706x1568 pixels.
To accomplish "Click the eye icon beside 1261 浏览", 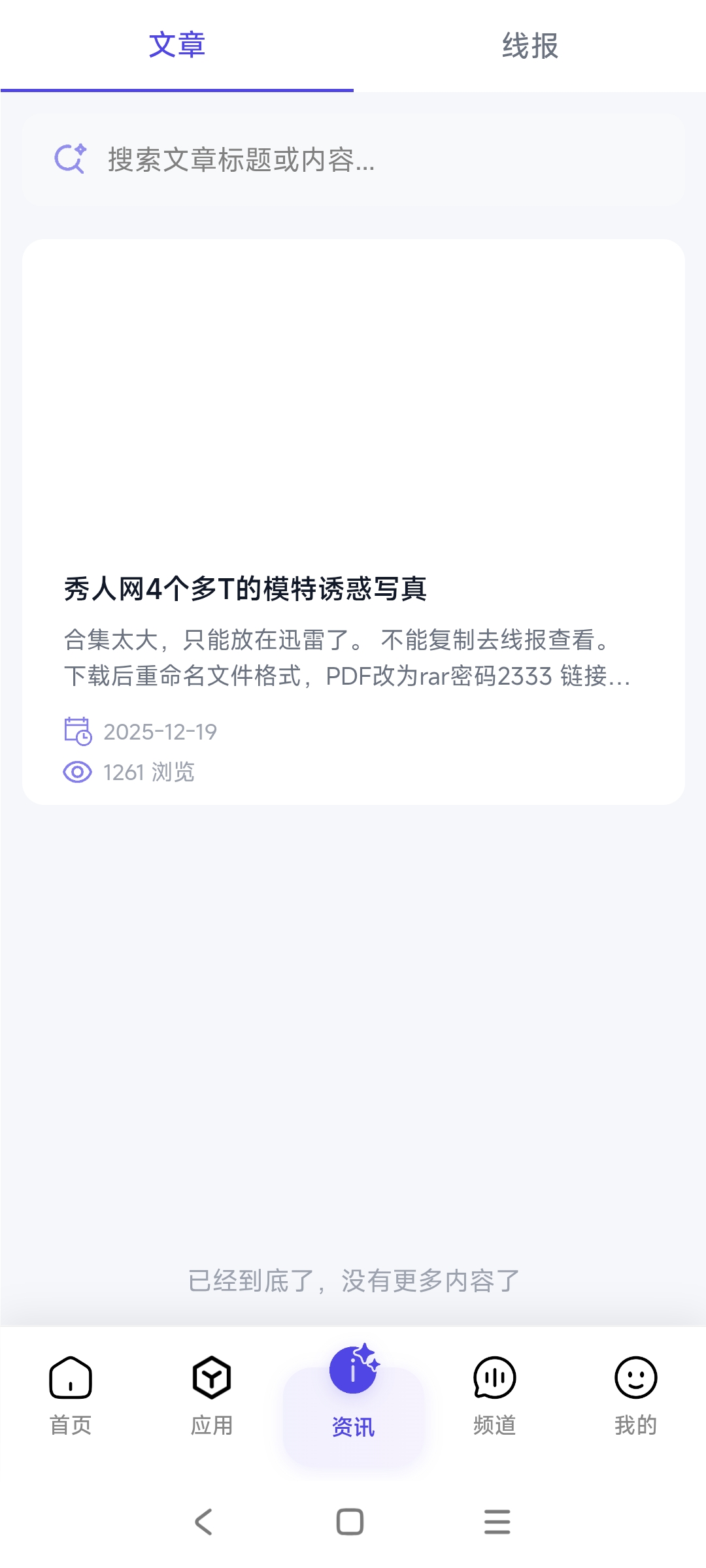I will pyautogui.click(x=78, y=773).
